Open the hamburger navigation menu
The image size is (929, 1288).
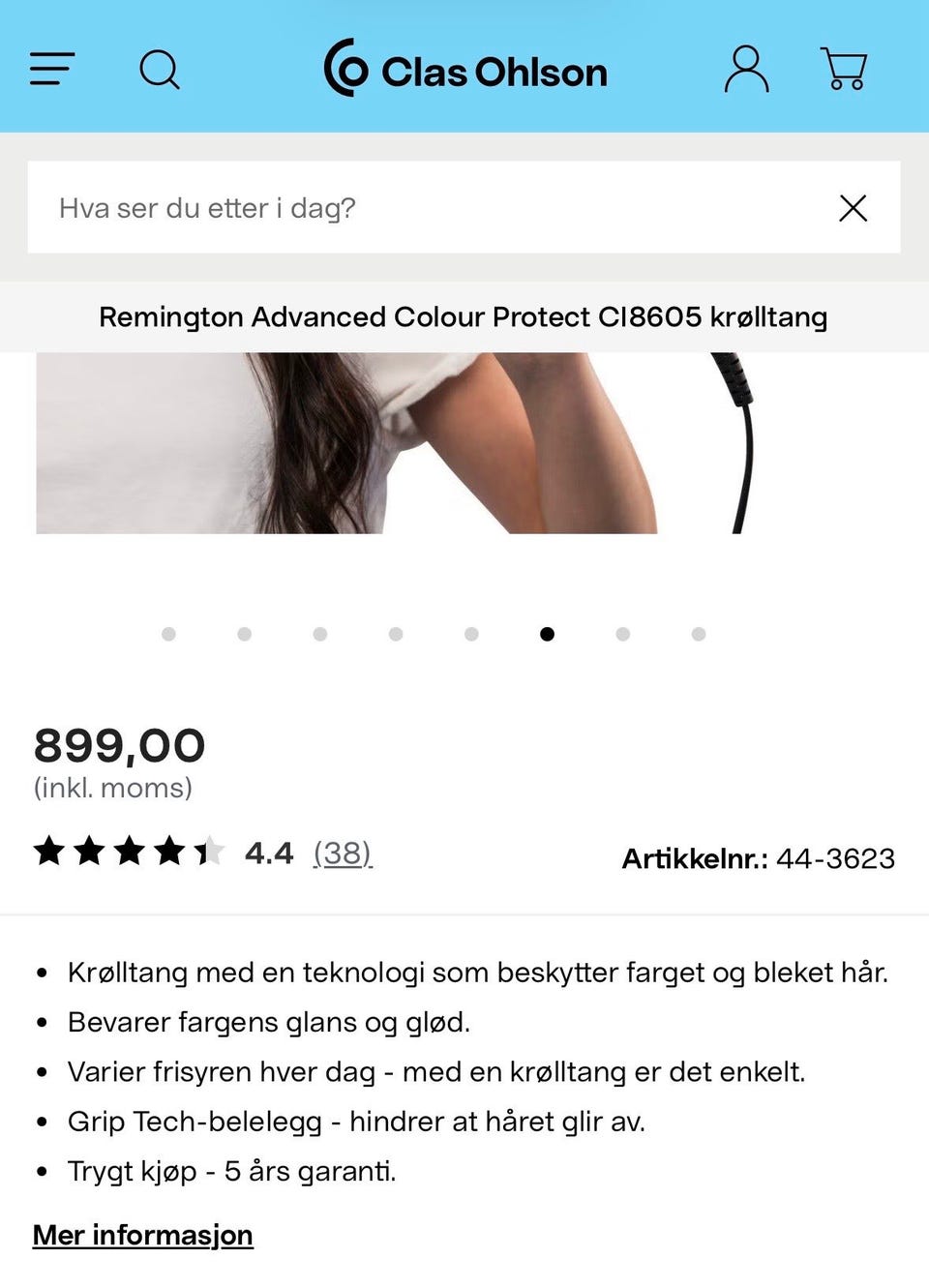52,69
